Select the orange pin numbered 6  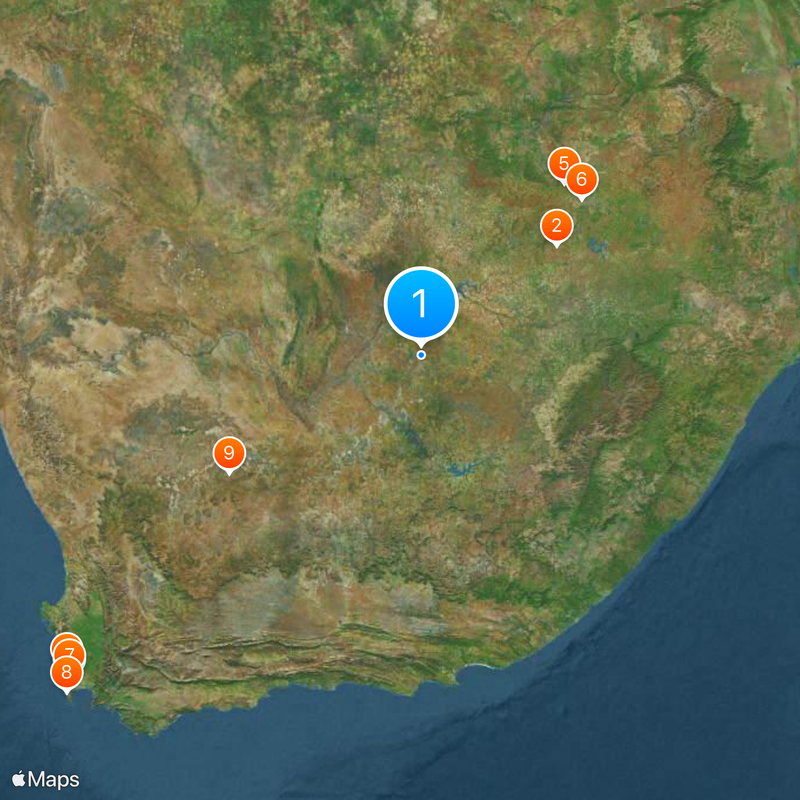tap(582, 180)
